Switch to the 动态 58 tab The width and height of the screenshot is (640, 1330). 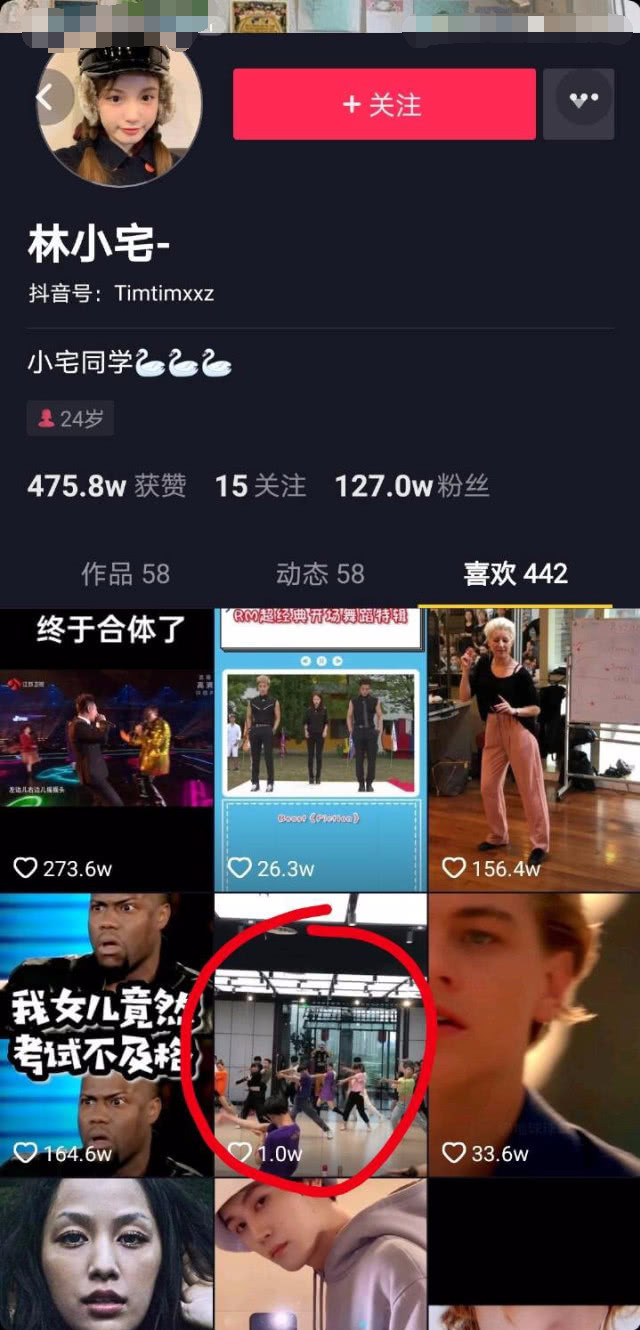coord(320,574)
